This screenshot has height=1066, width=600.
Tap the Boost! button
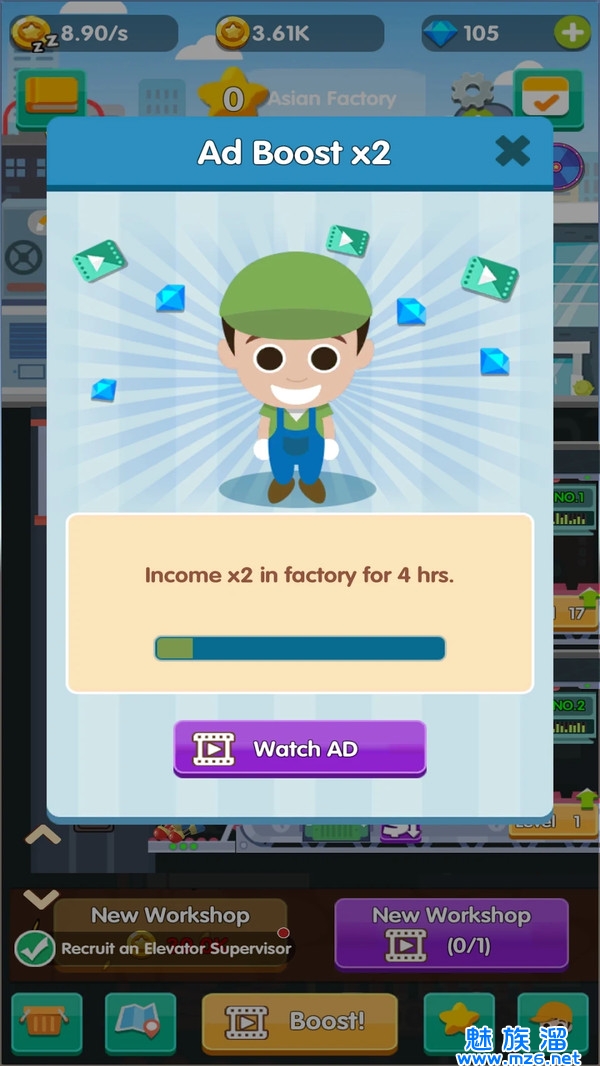299,1022
